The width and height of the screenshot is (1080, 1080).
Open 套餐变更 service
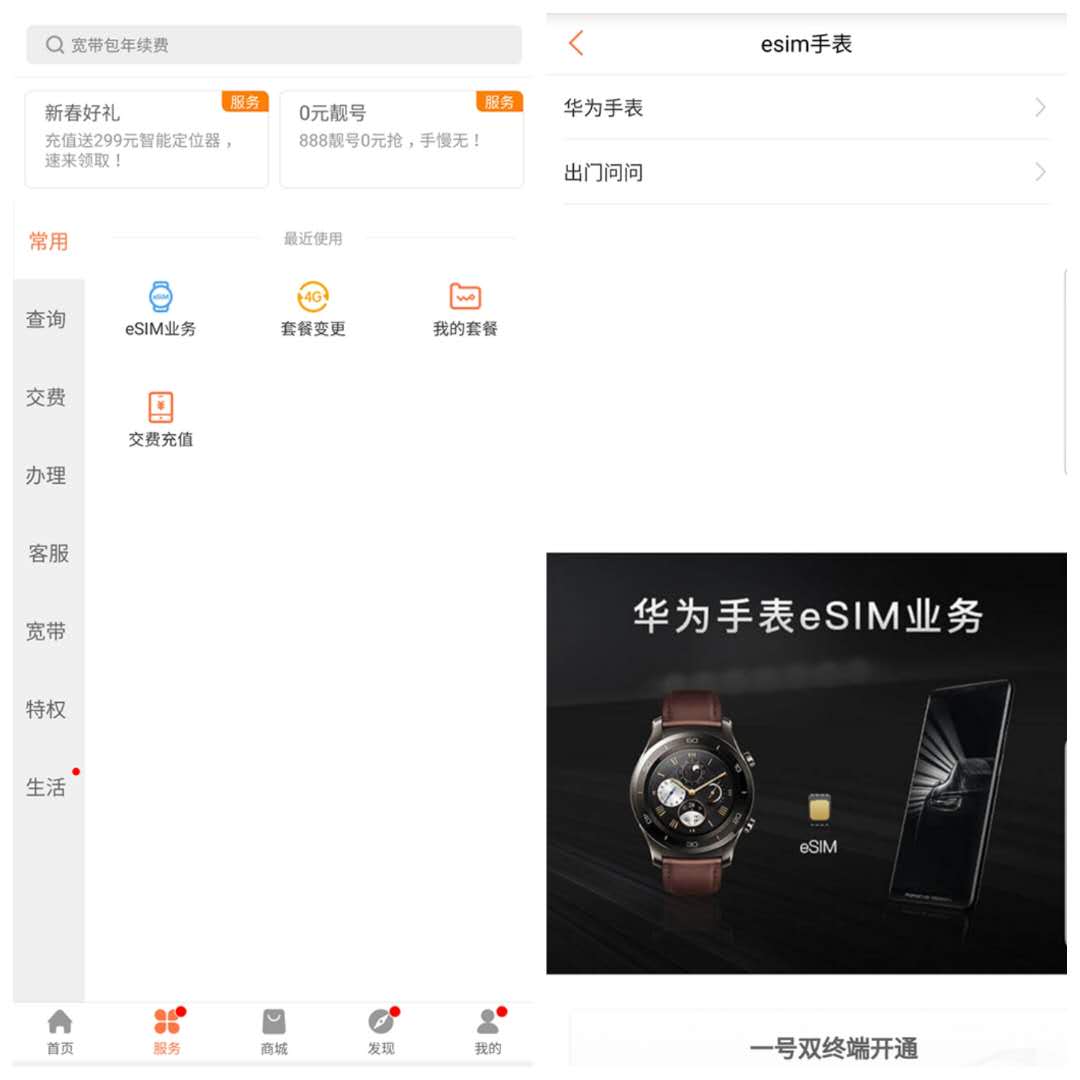tap(313, 309)
